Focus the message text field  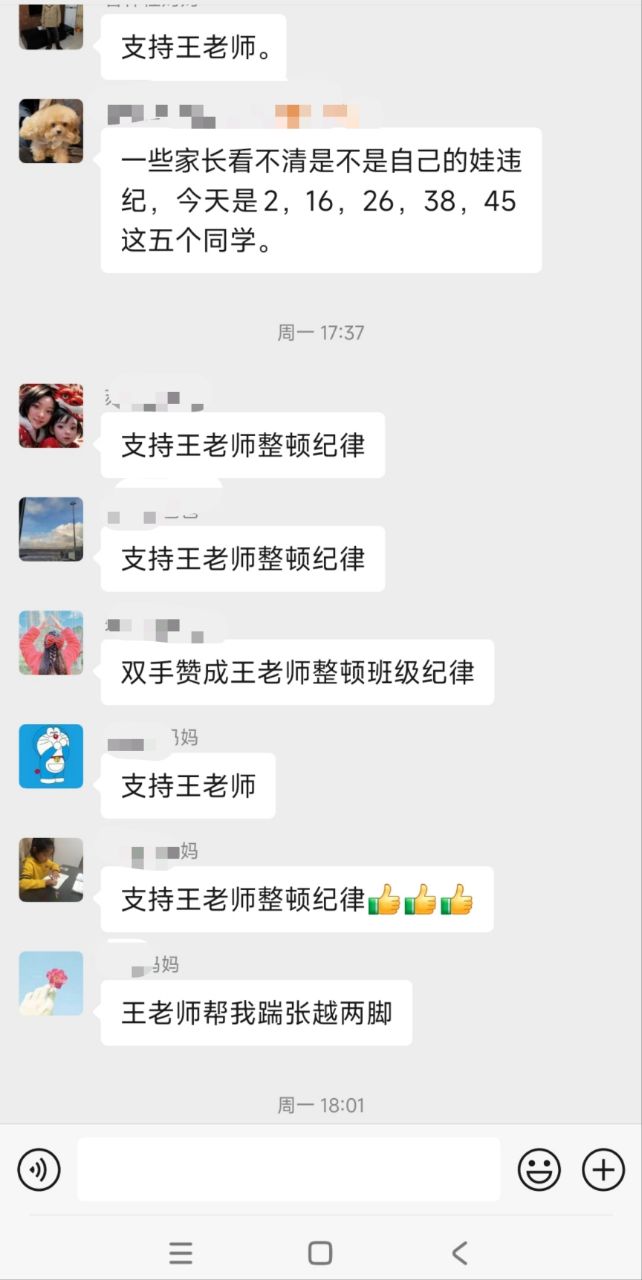pos(288,1169)
